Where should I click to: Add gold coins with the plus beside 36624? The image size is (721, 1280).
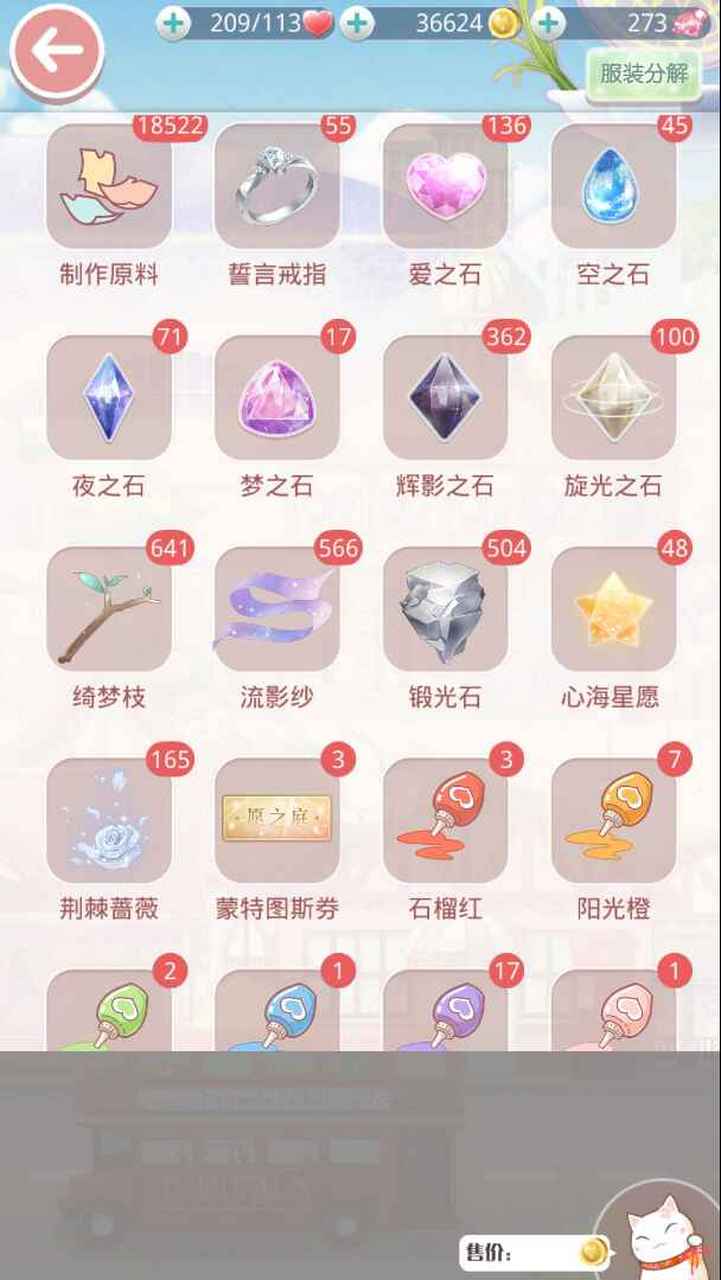coord(357,24)
